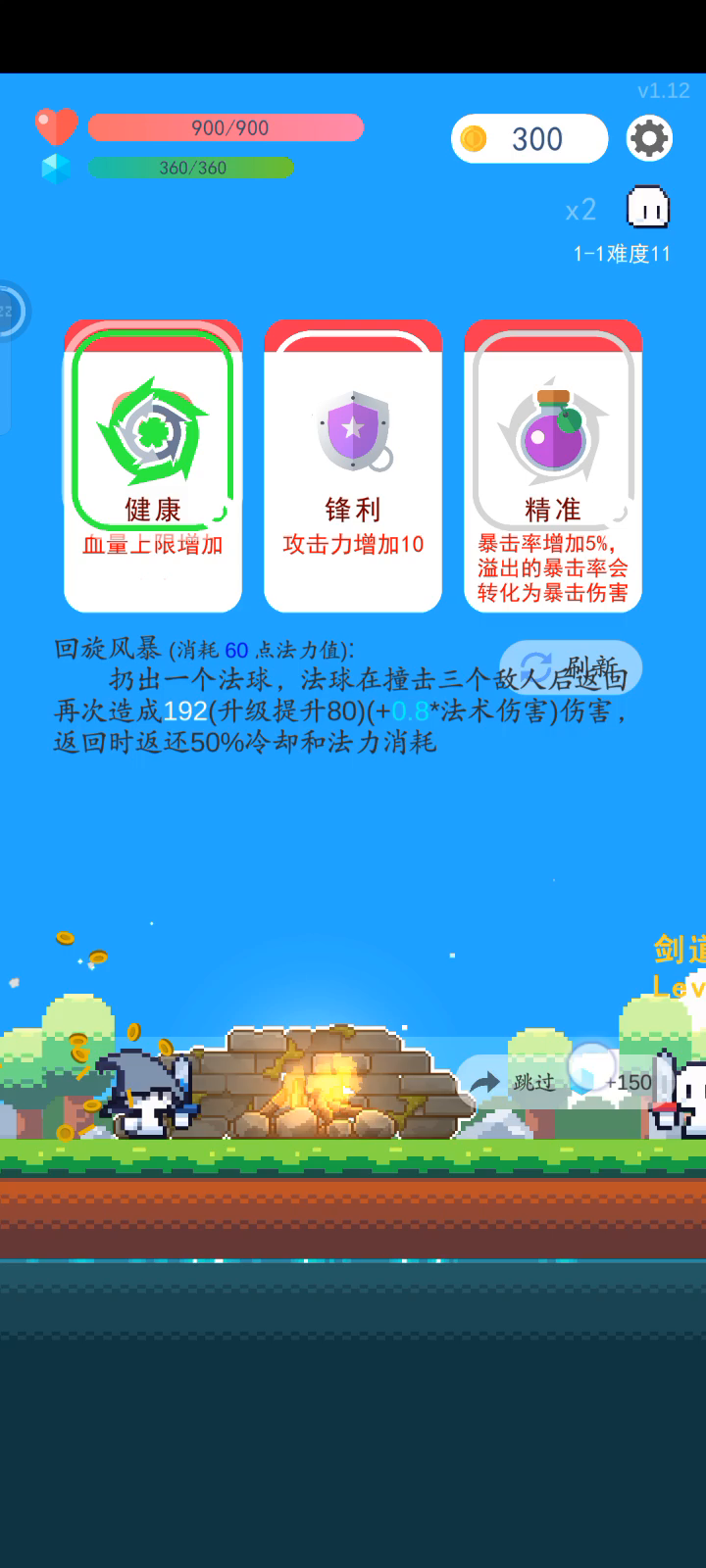Image resolution: width=706 pixels, height=1568 pixels.
Task: Open the settings gear
Action: (x=649, y=138)
